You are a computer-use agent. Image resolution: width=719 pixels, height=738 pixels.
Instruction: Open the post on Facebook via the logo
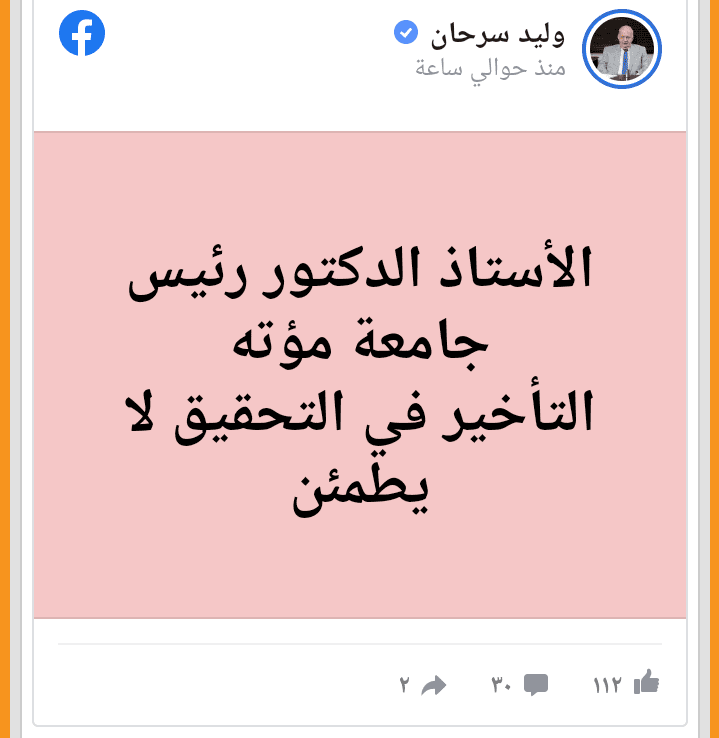click(x=82, y=34)
